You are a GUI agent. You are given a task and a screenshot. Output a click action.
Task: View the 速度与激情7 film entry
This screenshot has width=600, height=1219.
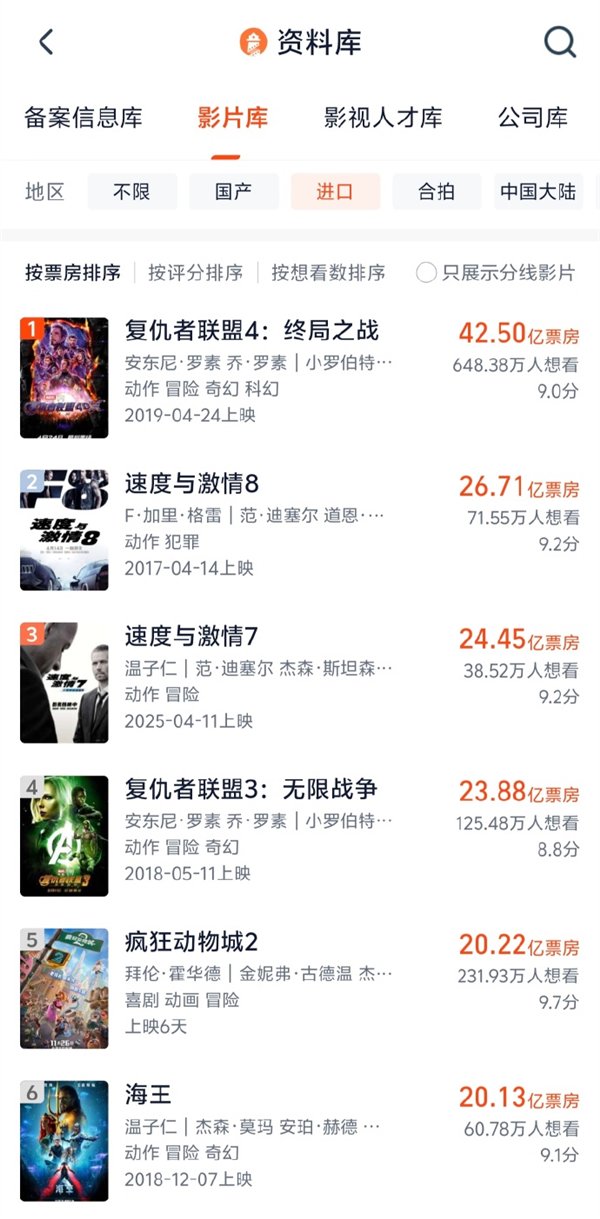click(x=192, y=637)
